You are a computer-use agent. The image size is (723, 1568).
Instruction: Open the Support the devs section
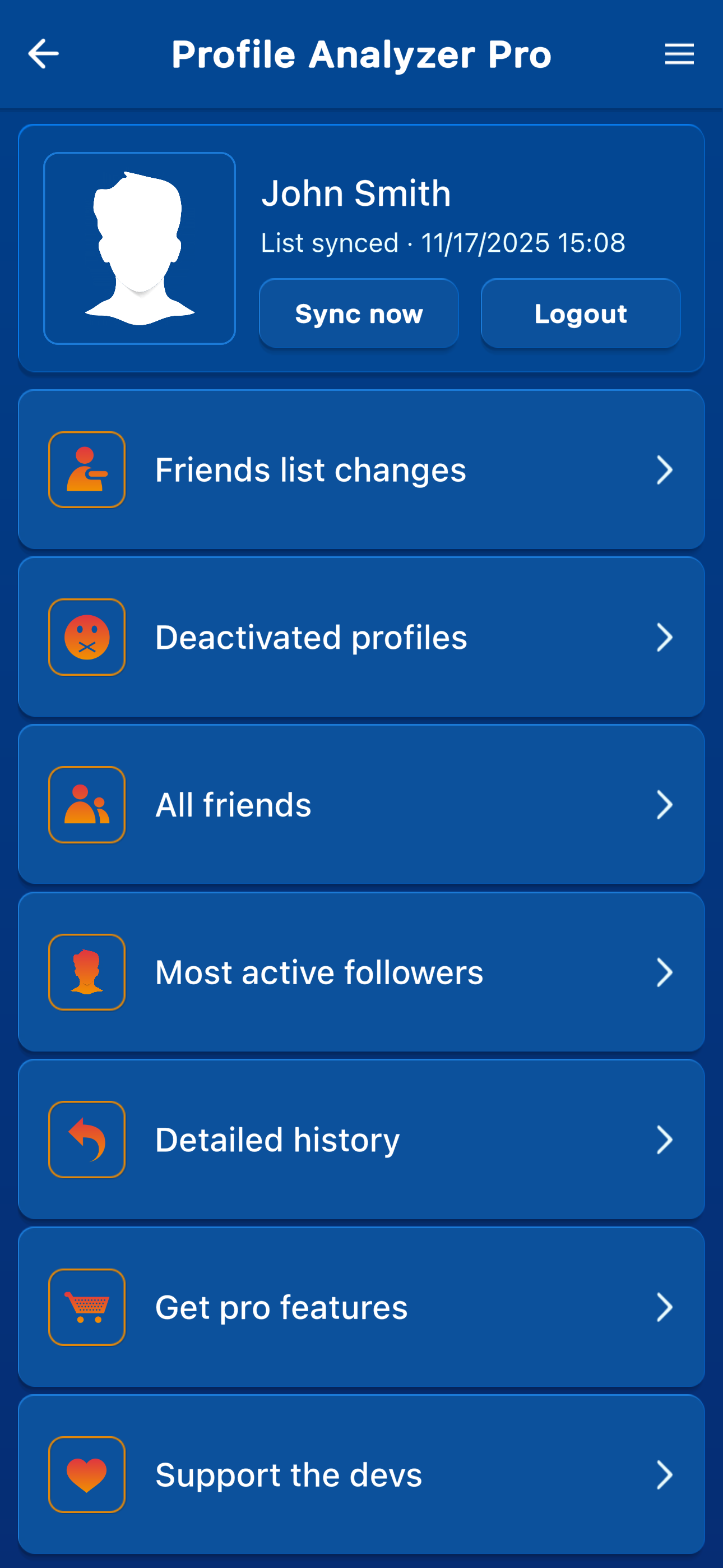665,1475
